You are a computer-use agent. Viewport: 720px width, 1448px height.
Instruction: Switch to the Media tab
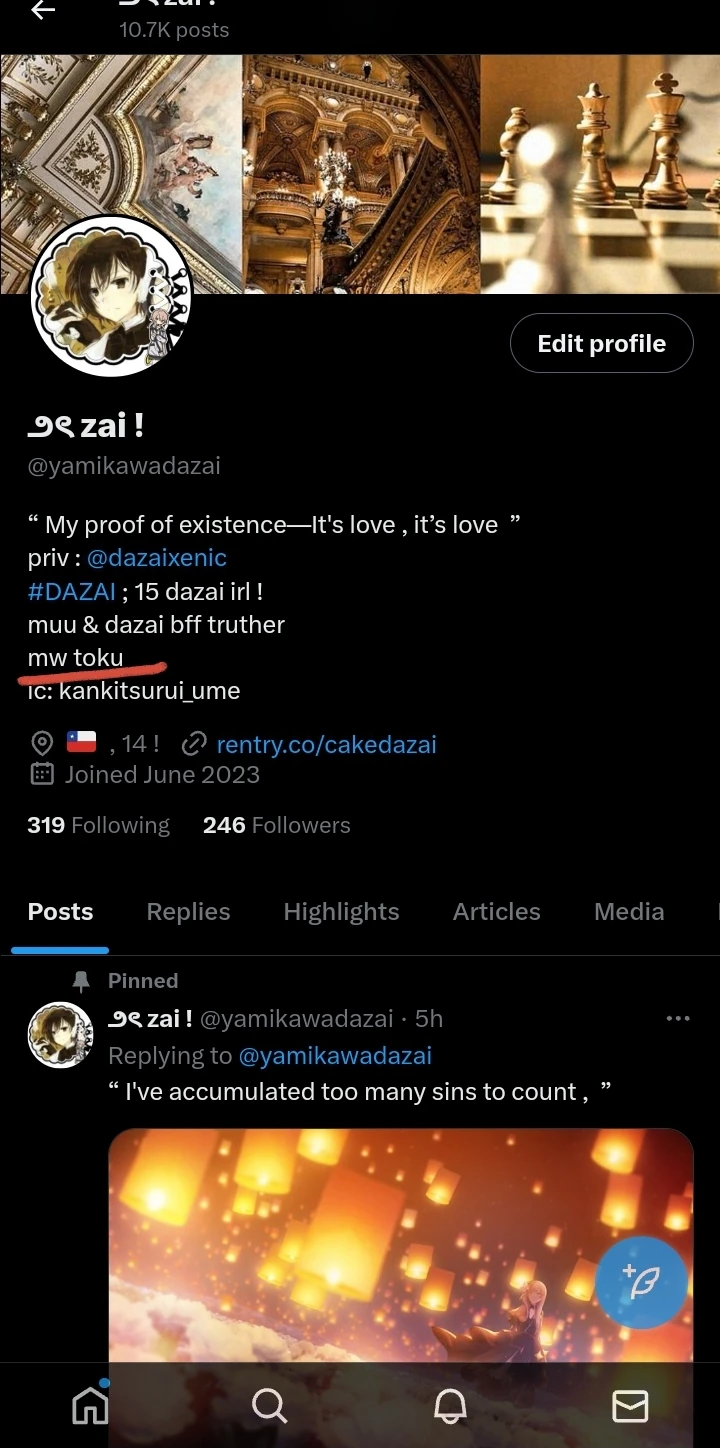[628, 912]
